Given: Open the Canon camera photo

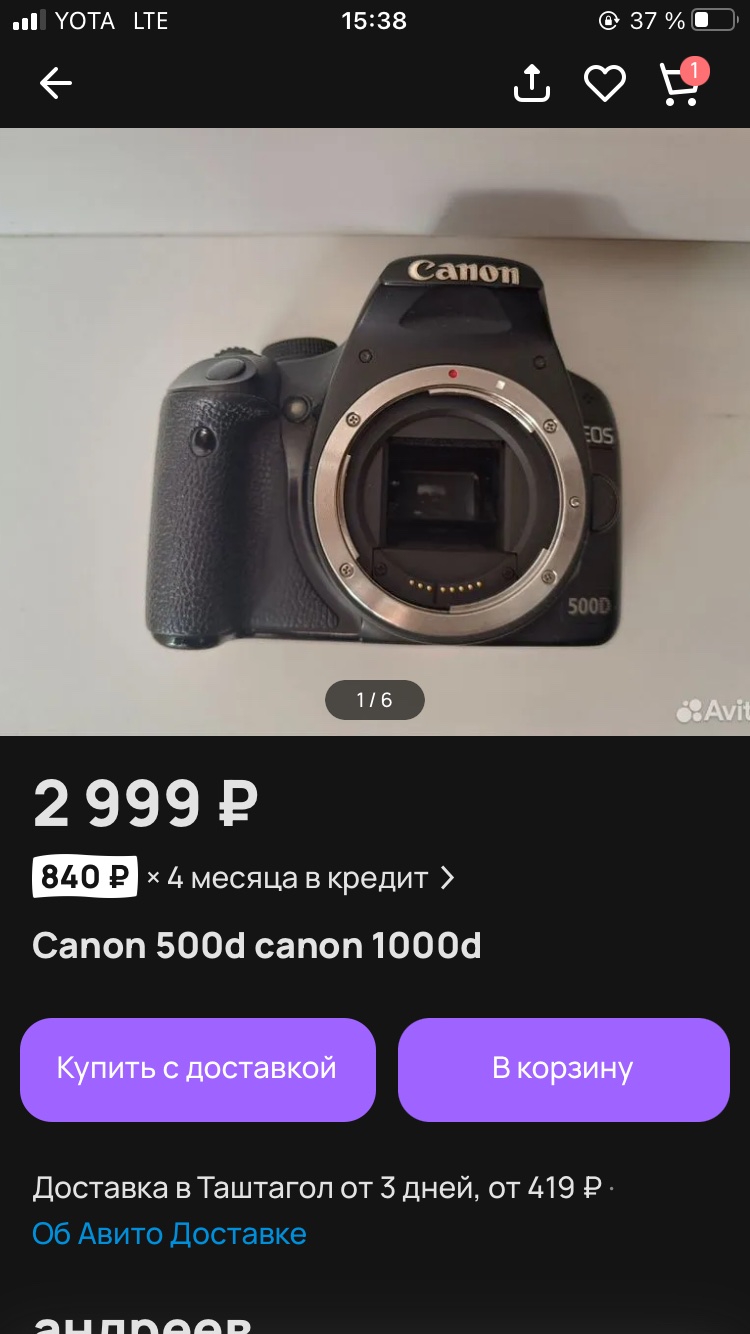Looking at the screenshot, I should click(375, 432).
